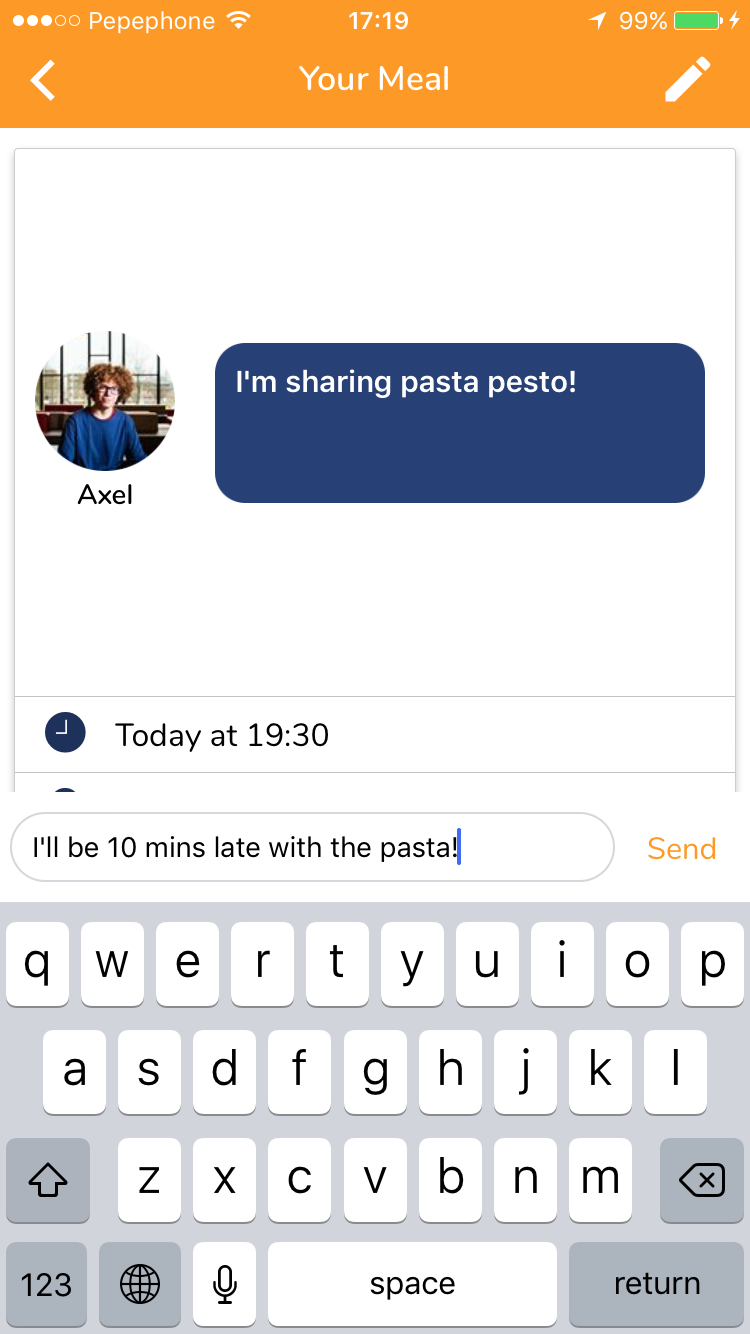Edit the meal with the pencil icon

(688, 80)
